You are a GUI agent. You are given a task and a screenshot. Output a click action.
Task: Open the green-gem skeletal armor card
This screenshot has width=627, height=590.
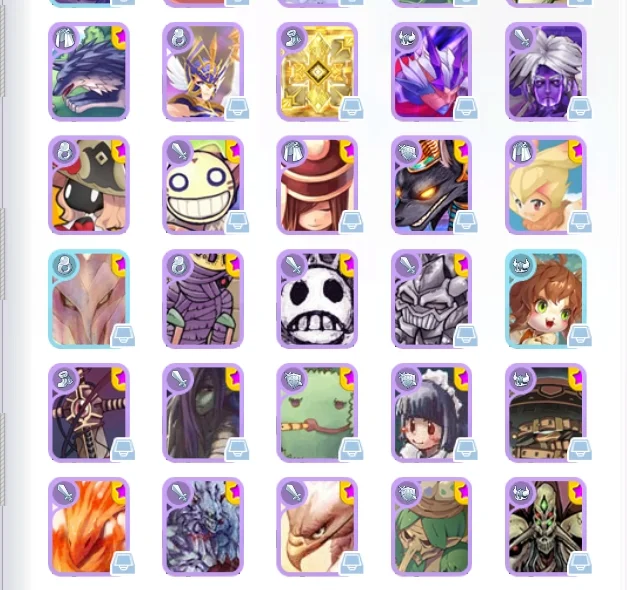[545, 528]
